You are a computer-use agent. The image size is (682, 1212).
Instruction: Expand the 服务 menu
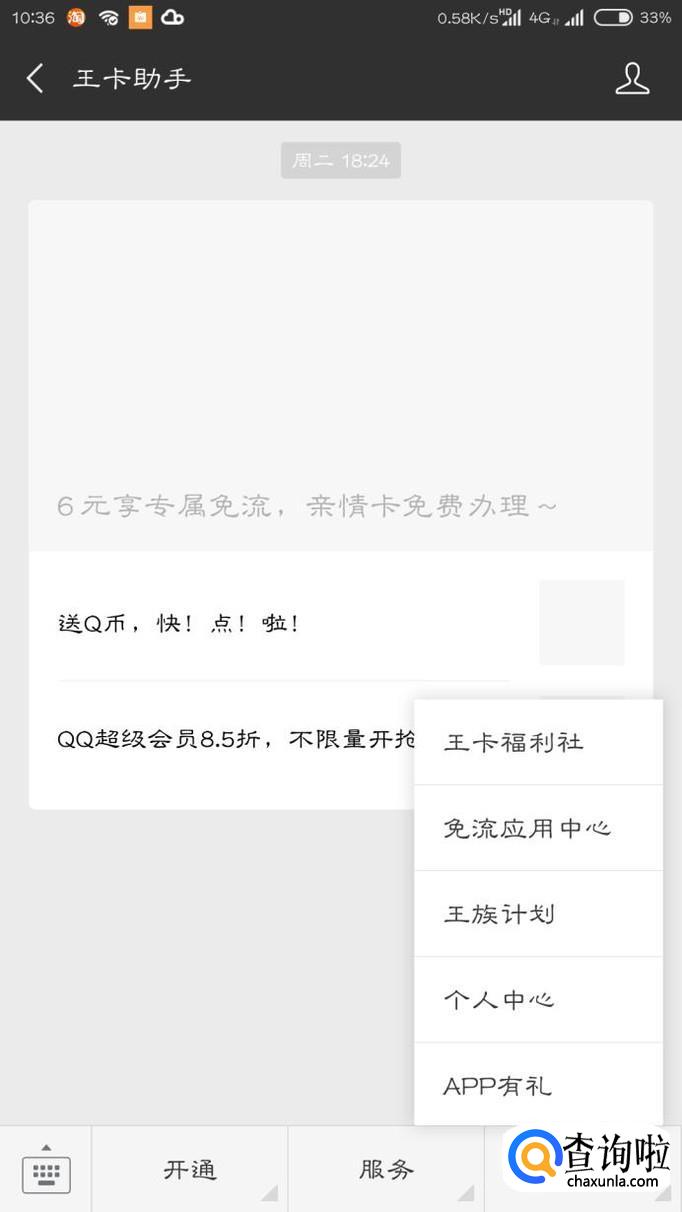click(386, 1170)
